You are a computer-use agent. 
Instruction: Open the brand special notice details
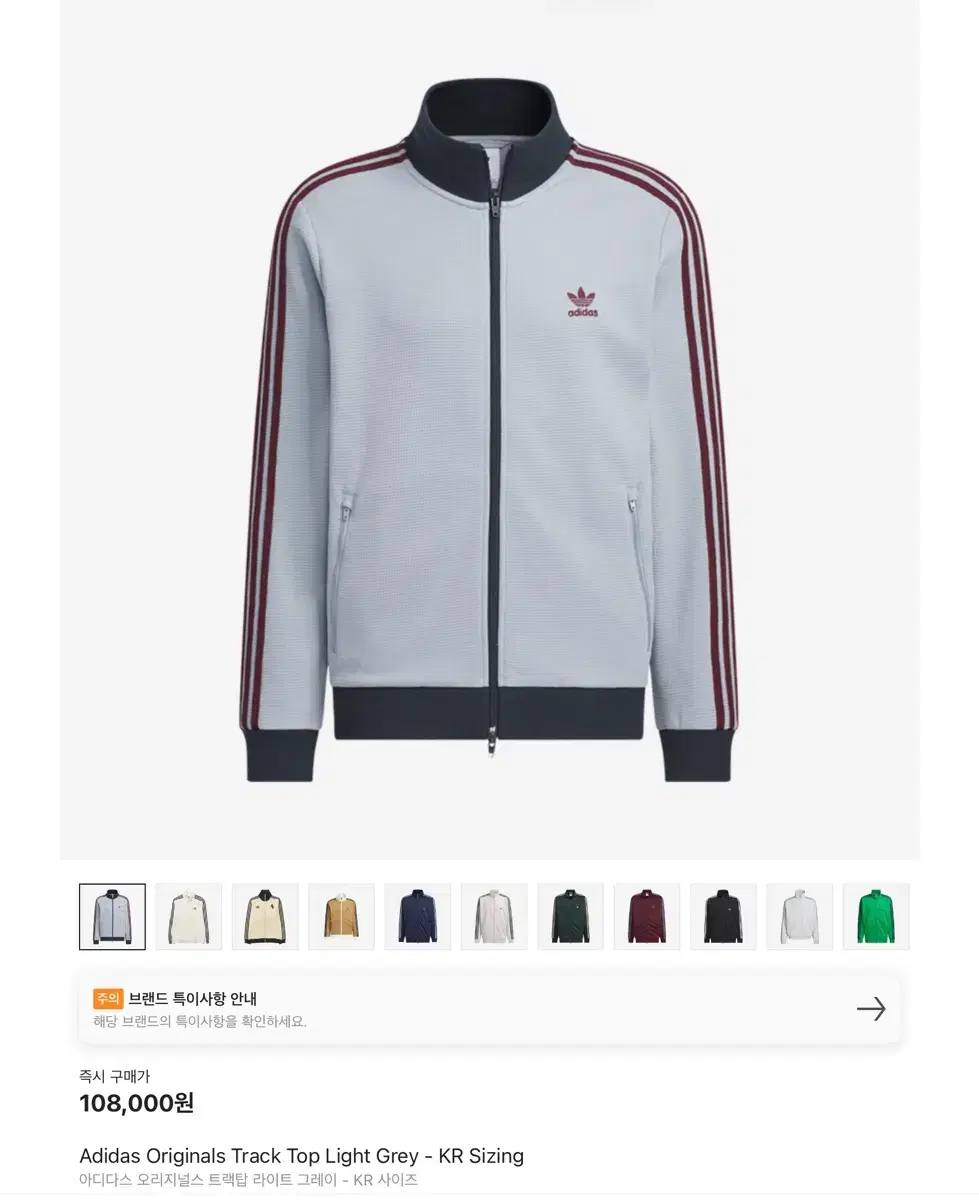point(489,1008)
